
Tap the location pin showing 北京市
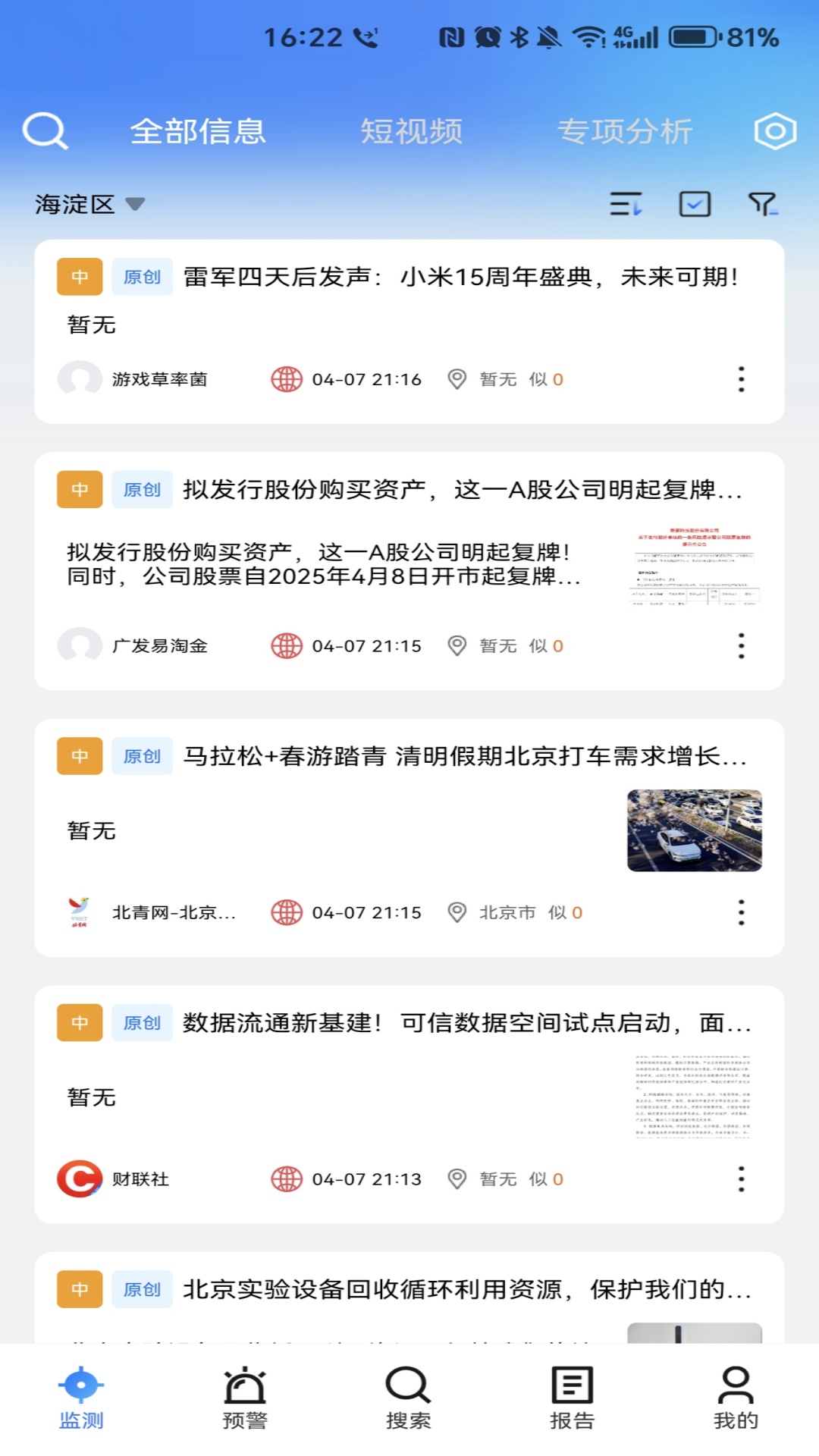point(458,912)
